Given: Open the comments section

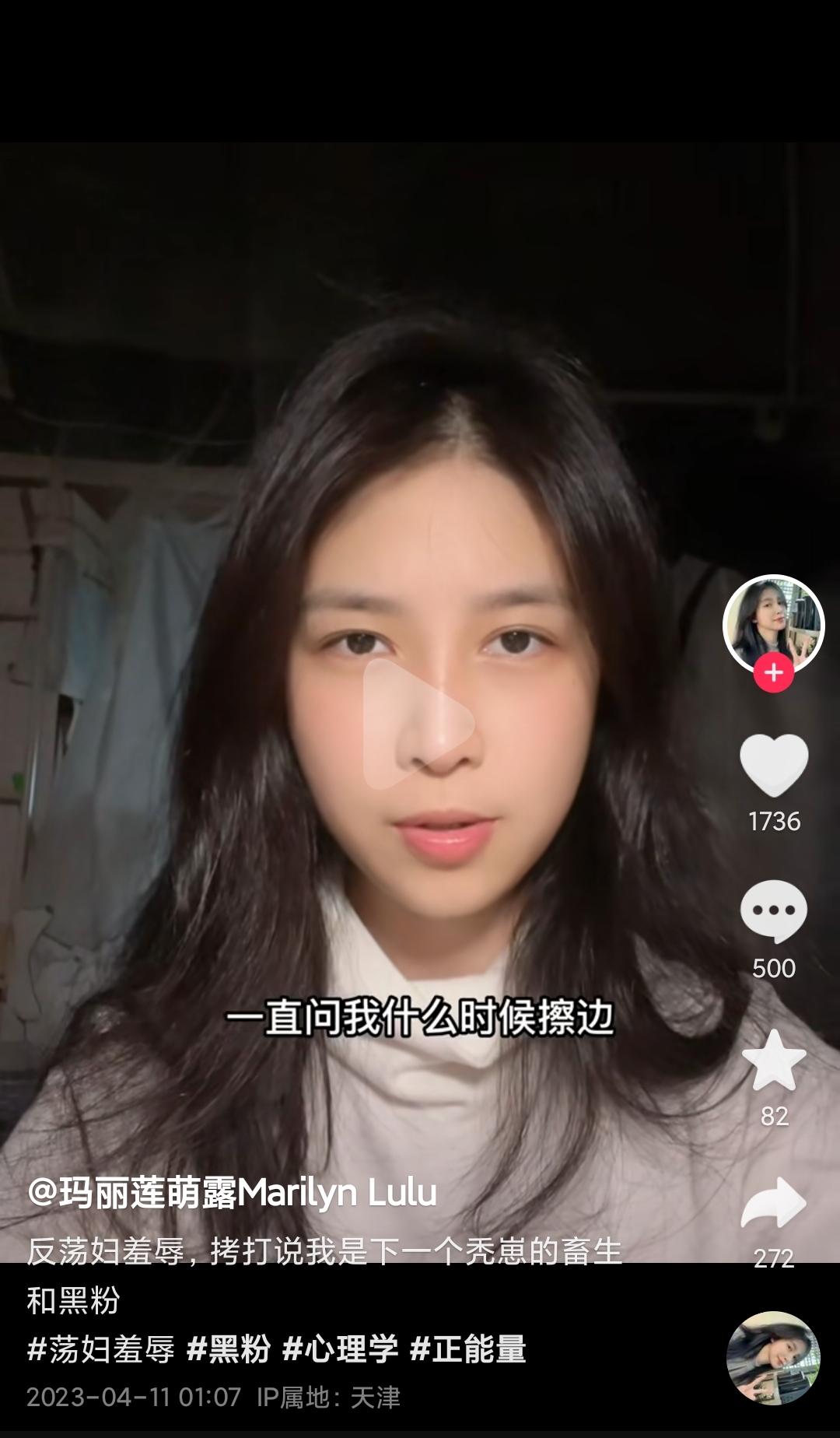Looking at the screenshot, I should 773,912.
